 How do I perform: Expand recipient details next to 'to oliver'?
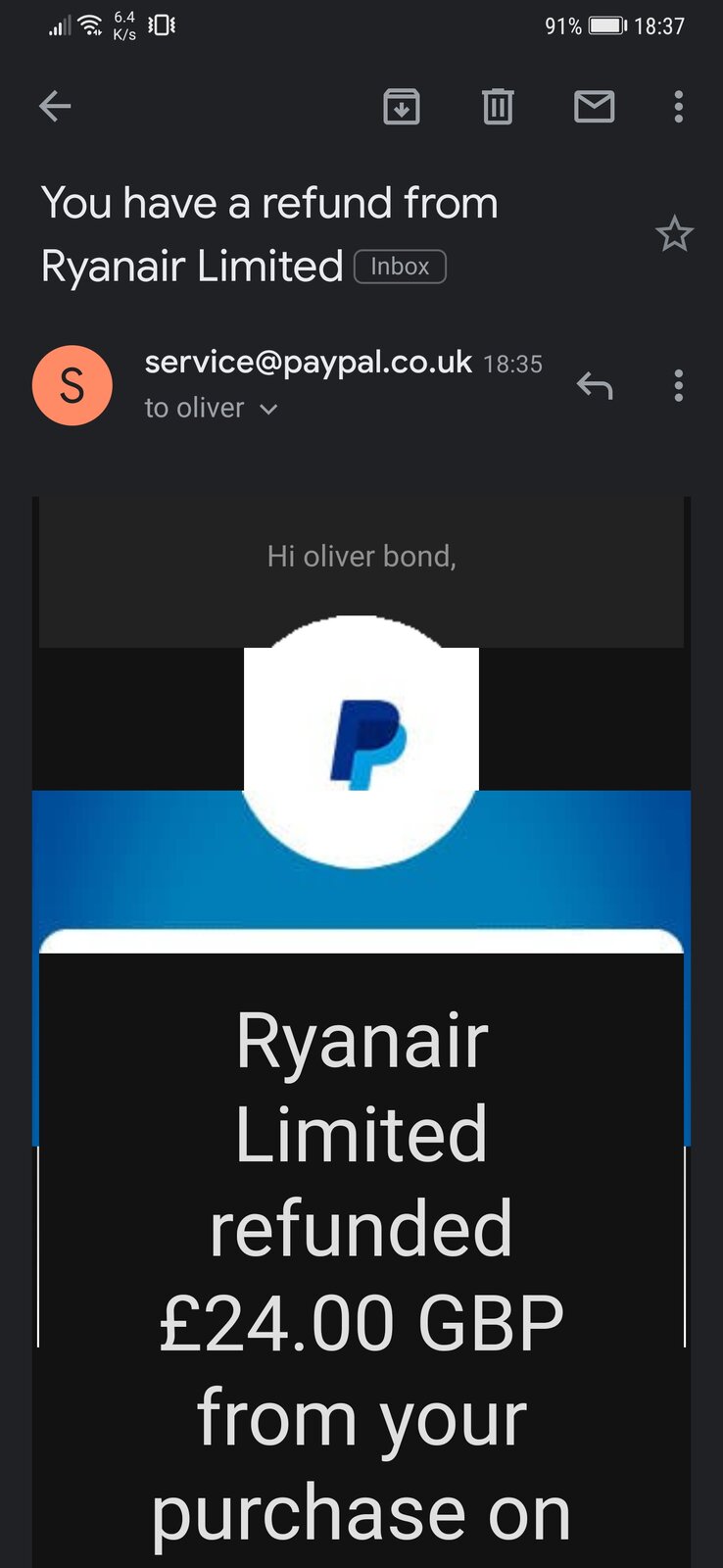(268, 409)
